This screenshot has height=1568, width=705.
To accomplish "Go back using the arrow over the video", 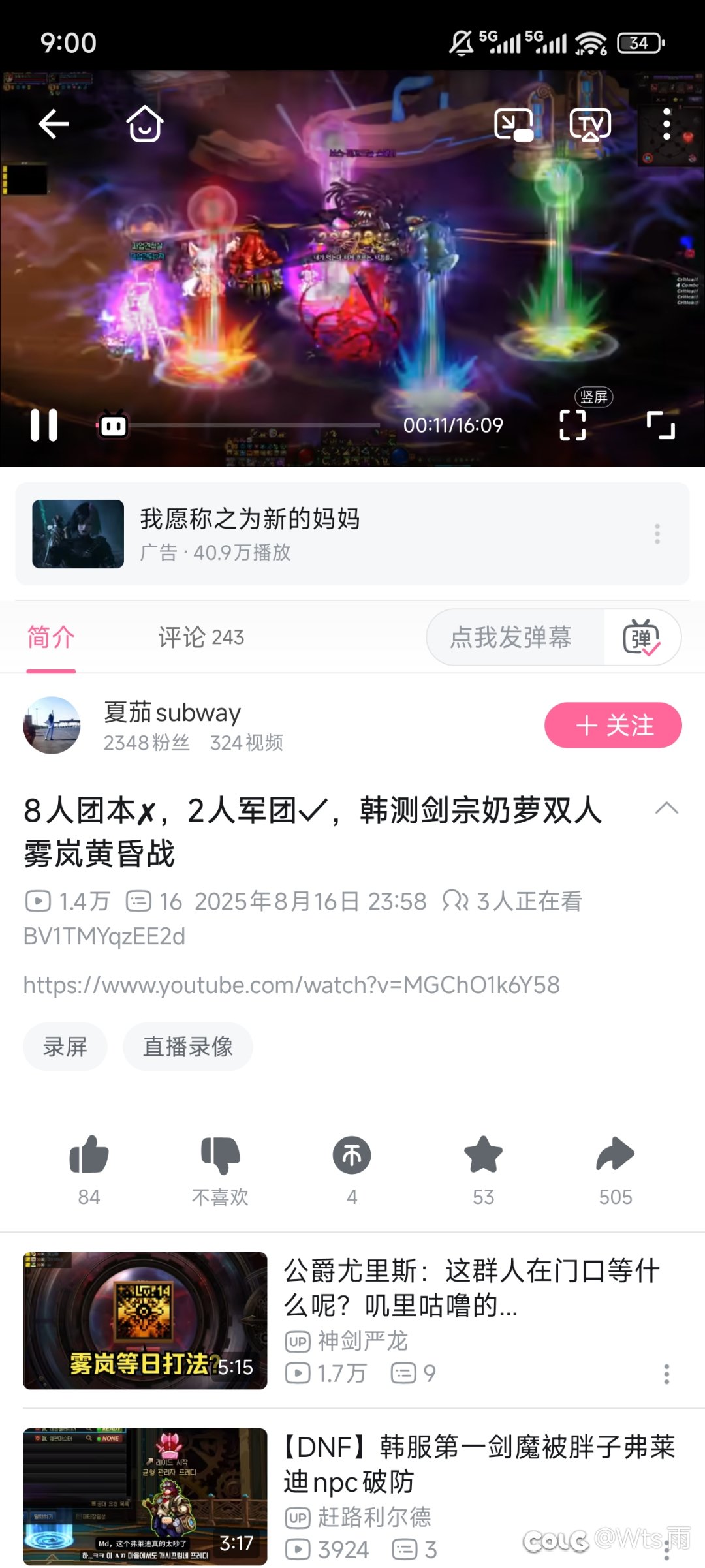I will [x=54, y=124].
